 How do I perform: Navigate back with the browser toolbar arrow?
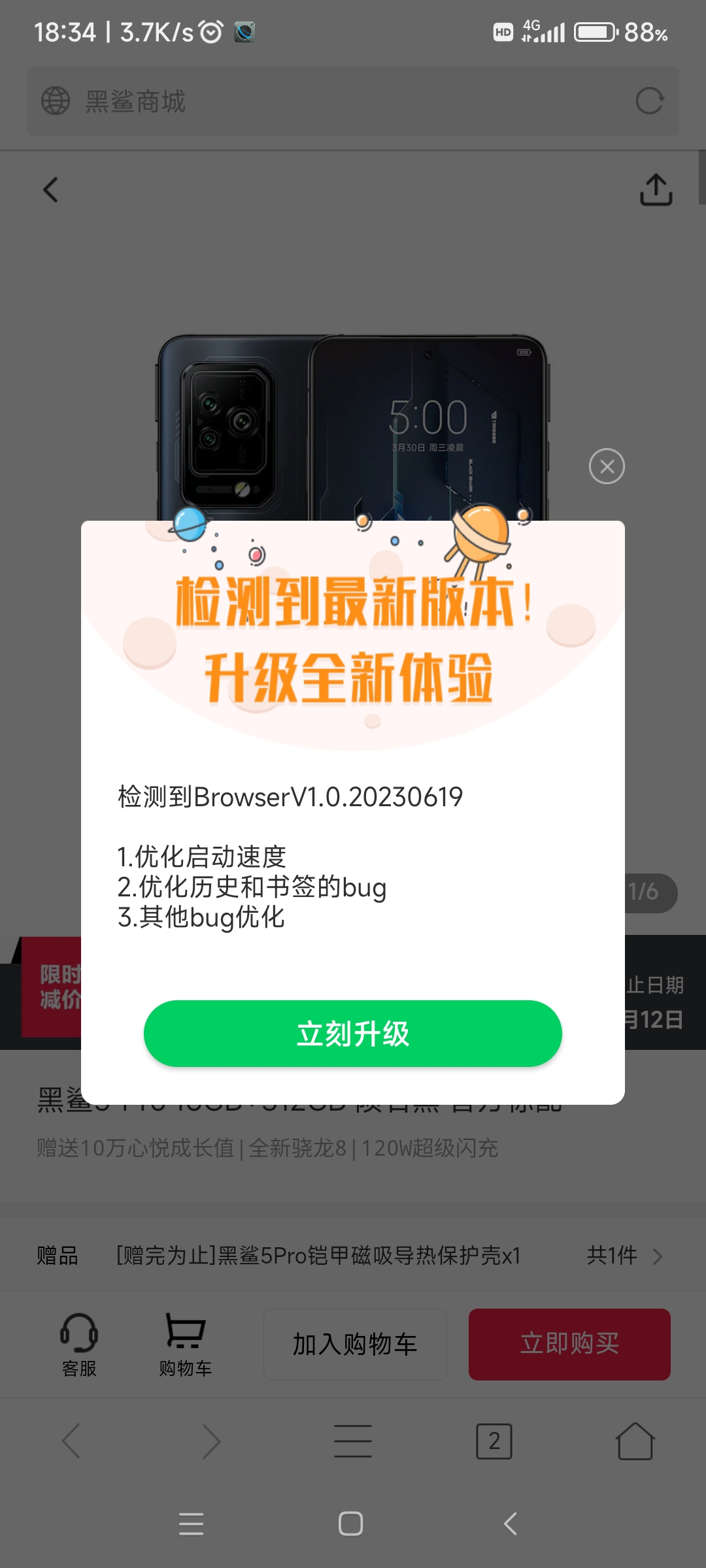coord(71,1441)
